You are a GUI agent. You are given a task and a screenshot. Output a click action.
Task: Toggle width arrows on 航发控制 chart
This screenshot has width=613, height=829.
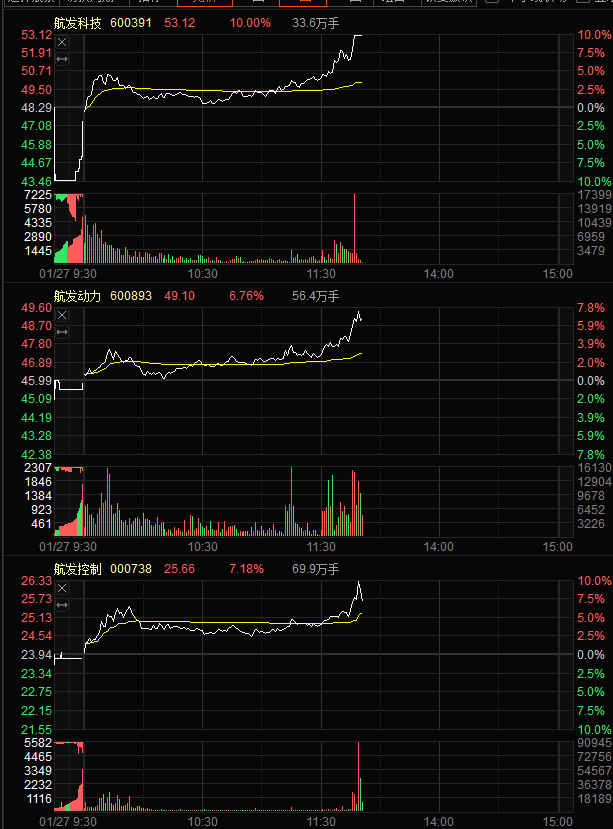[x=62, y=605]
